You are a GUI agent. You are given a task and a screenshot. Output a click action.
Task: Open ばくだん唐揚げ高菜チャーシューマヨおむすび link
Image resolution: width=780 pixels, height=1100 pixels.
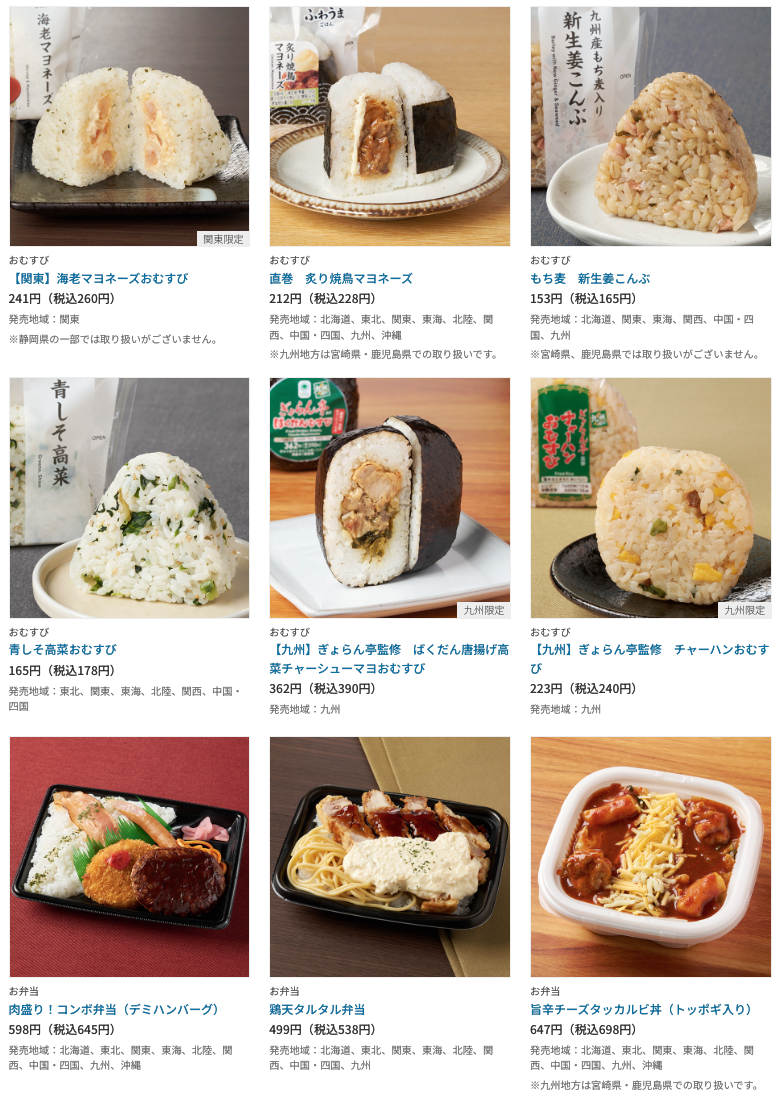click(x=388, y=658)
